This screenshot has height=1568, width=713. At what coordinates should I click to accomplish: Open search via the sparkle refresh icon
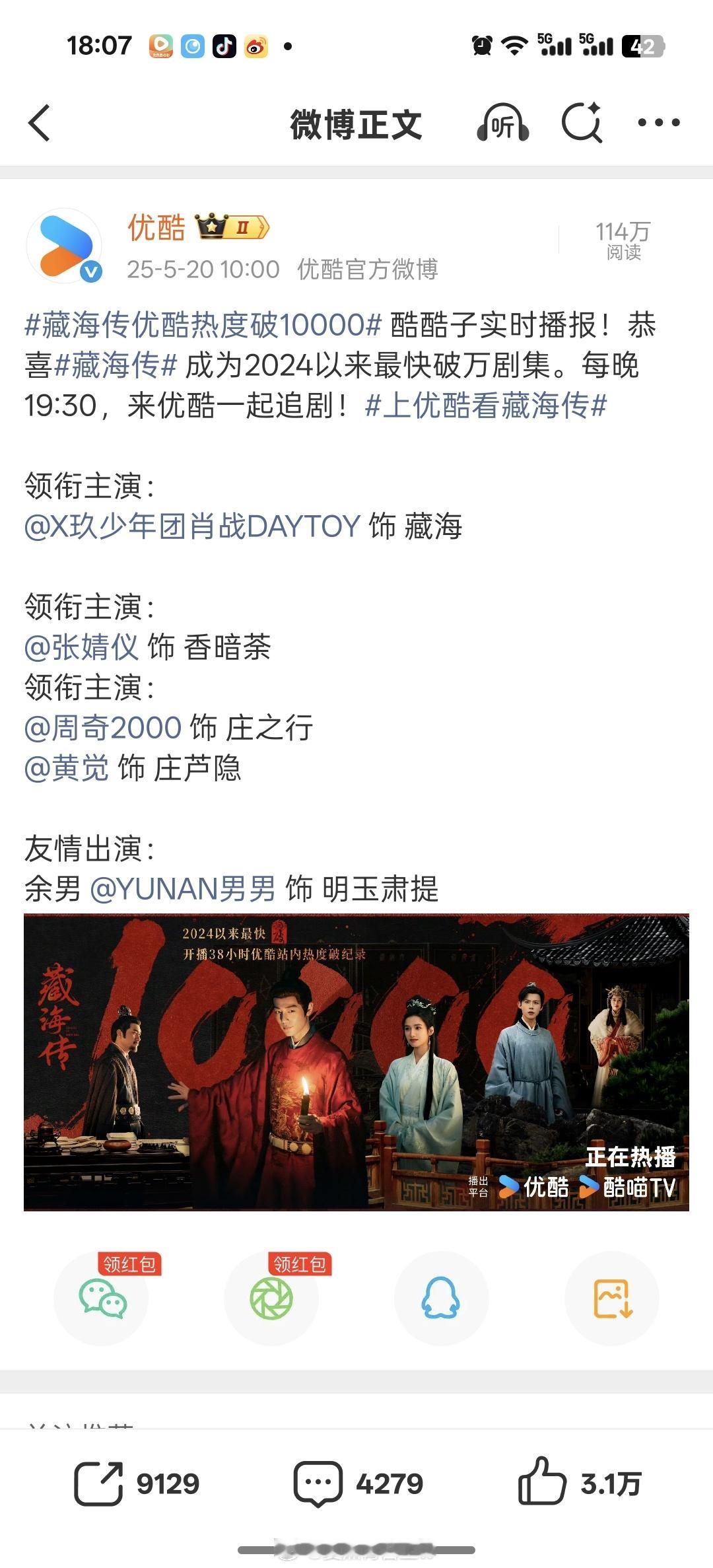580,122
